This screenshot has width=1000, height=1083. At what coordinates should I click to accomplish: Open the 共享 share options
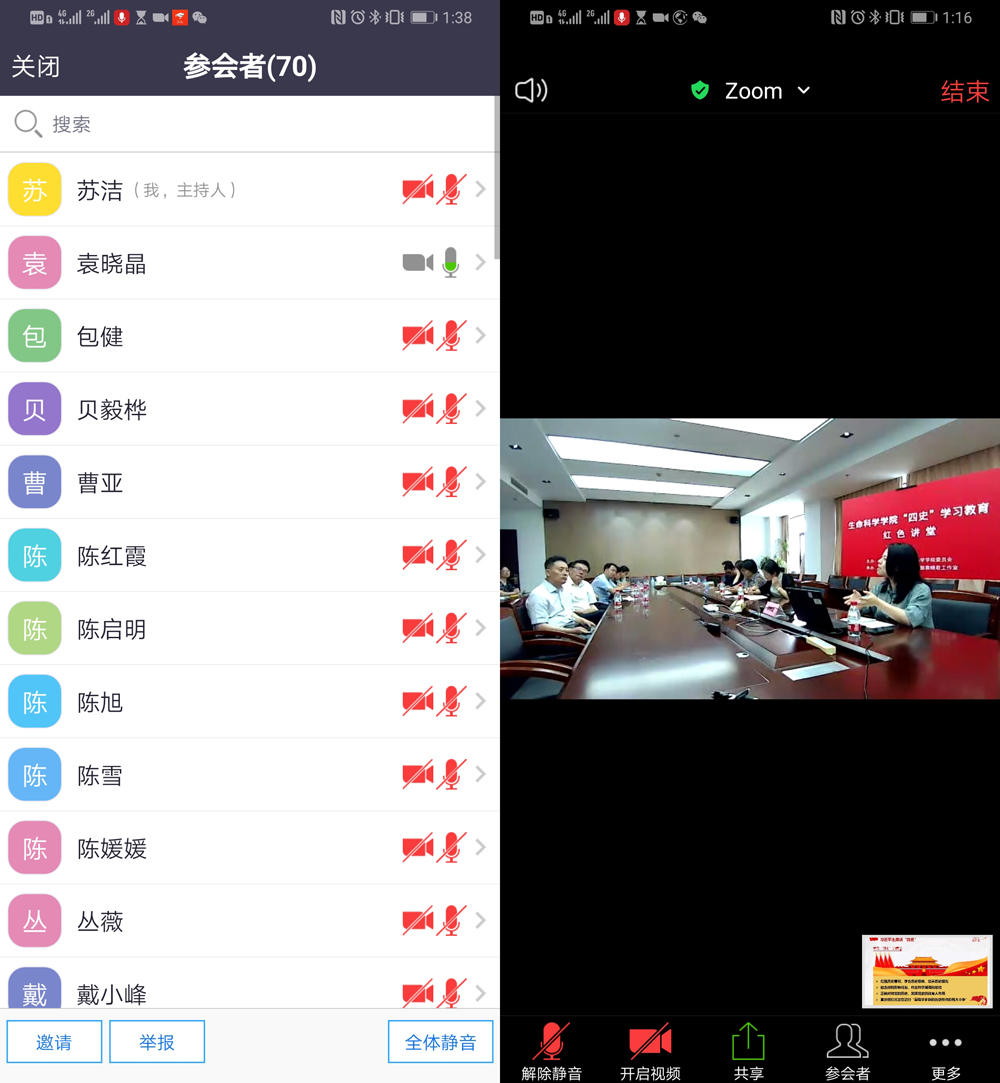(748, 1051)
